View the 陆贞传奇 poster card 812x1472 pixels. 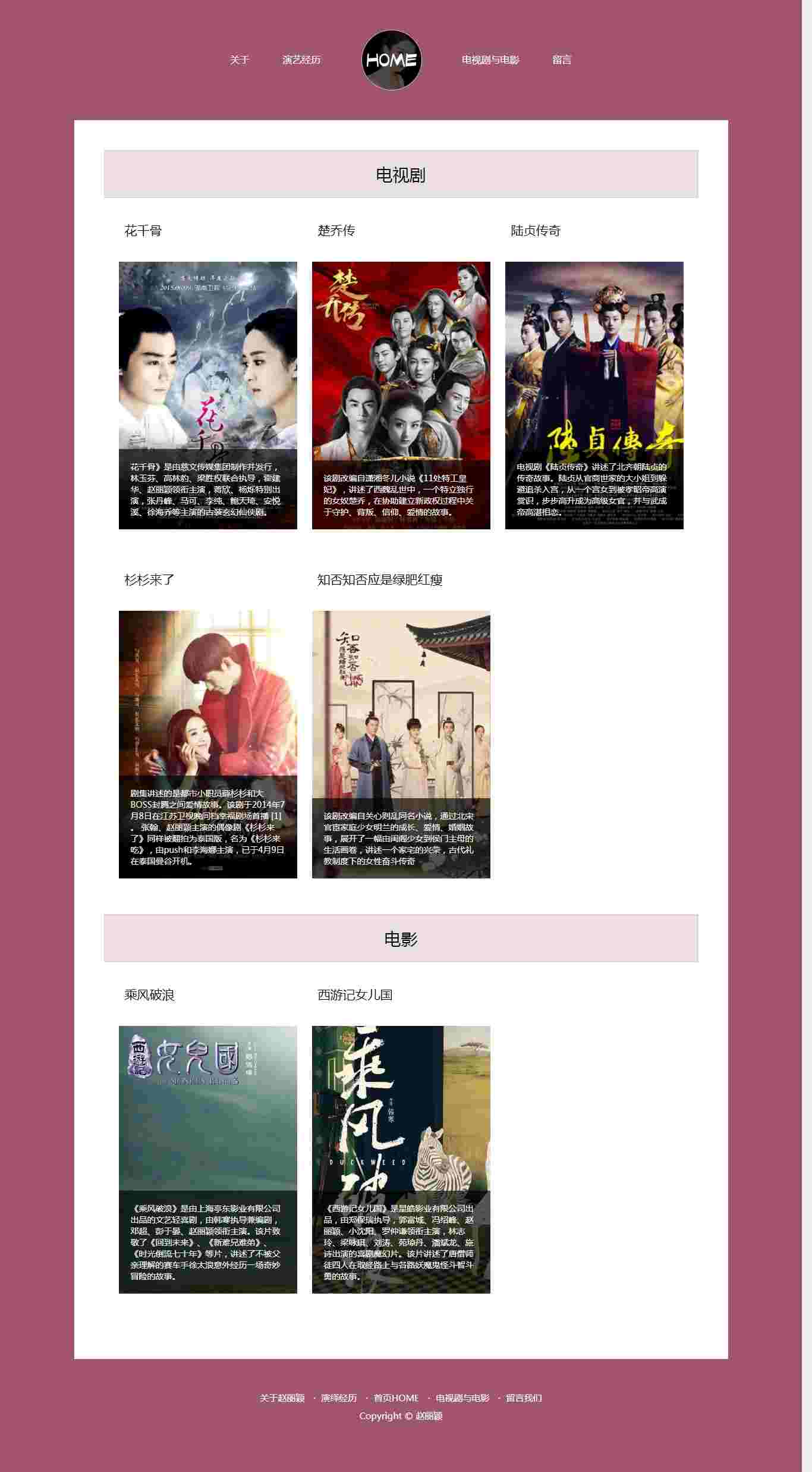pyautogui.click(x=594, y=396)
